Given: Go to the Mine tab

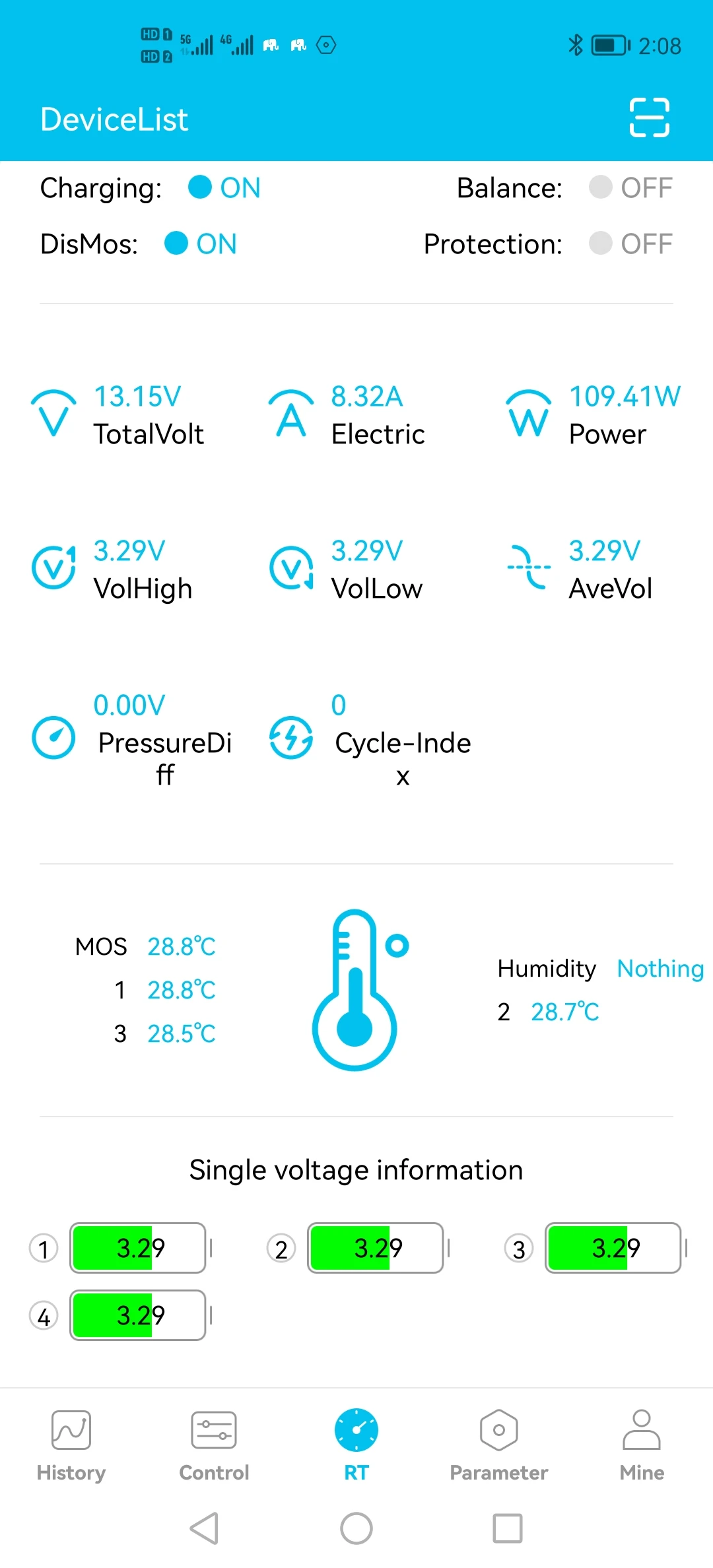Looking at the screenshot, I should [x=642, y=1446].
